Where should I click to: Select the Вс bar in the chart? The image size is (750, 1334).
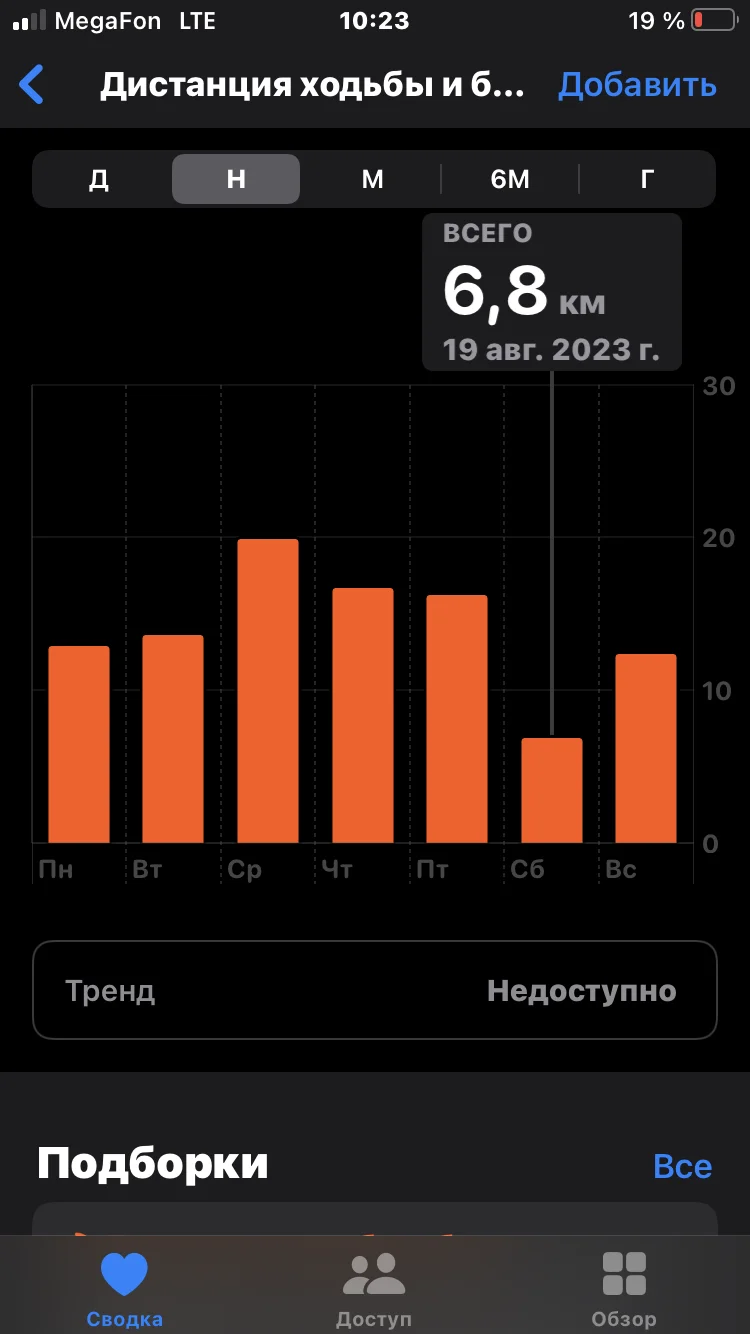646,748
